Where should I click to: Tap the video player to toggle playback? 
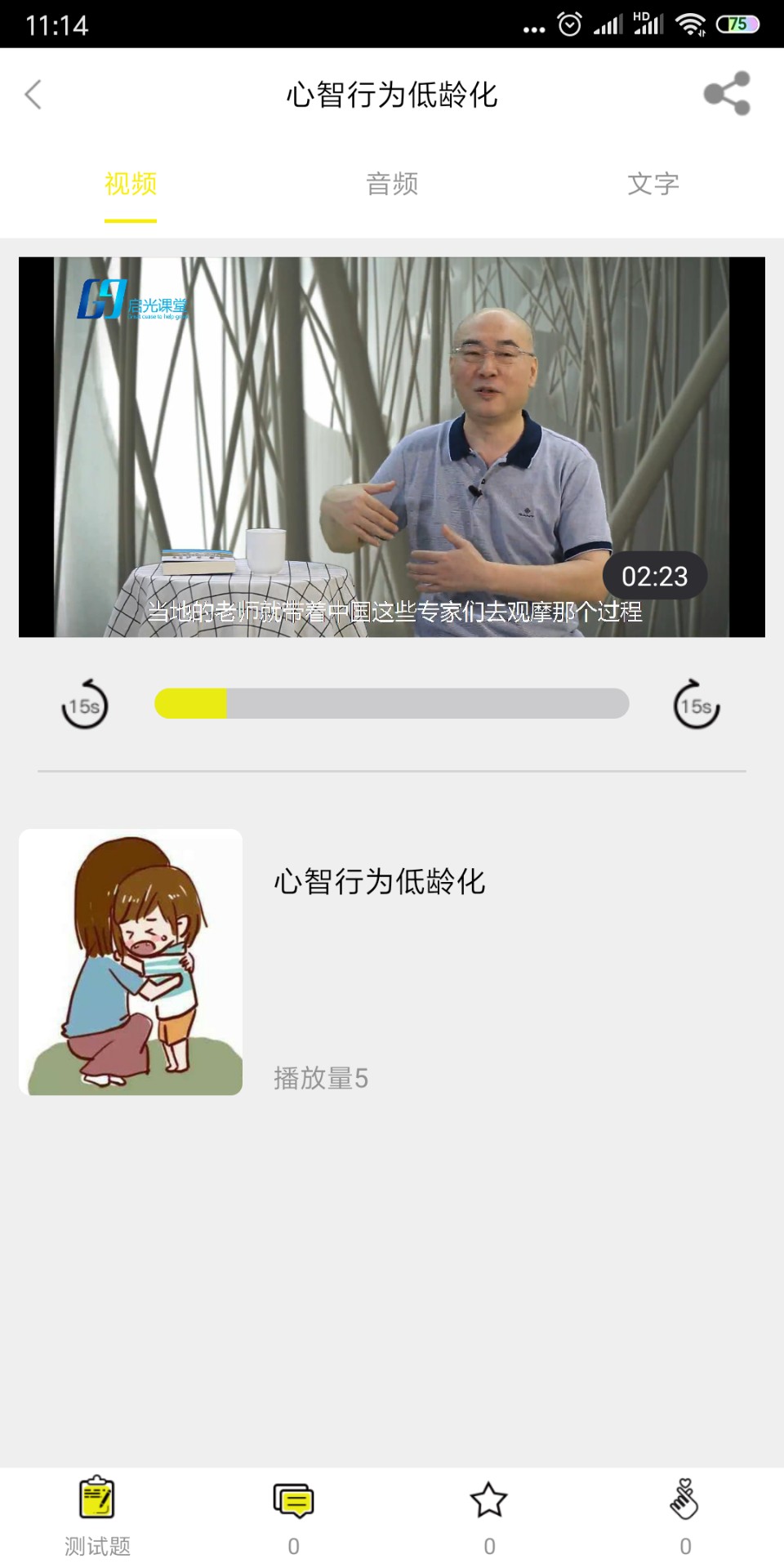pos(392,447)
